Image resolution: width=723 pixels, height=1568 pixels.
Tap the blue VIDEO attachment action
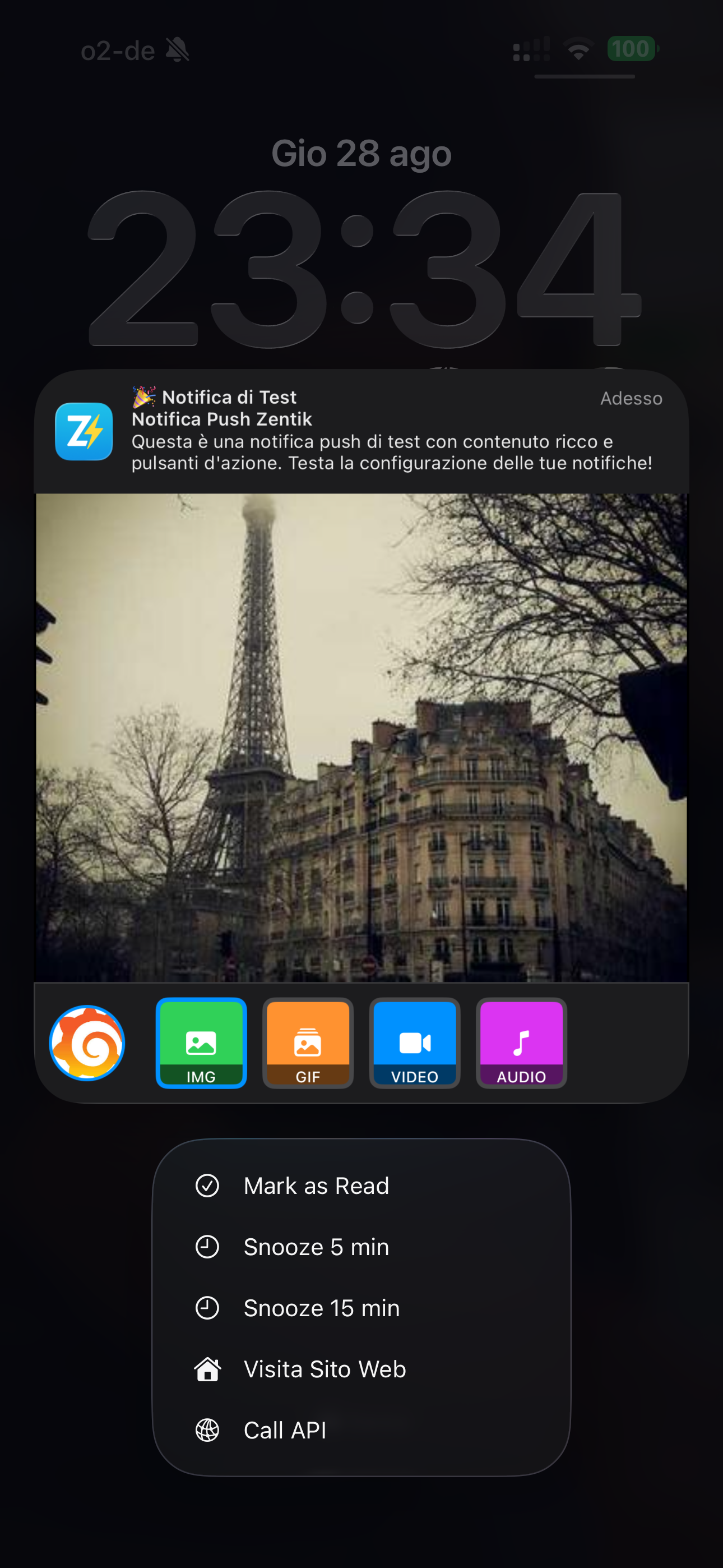(414, 1043)
